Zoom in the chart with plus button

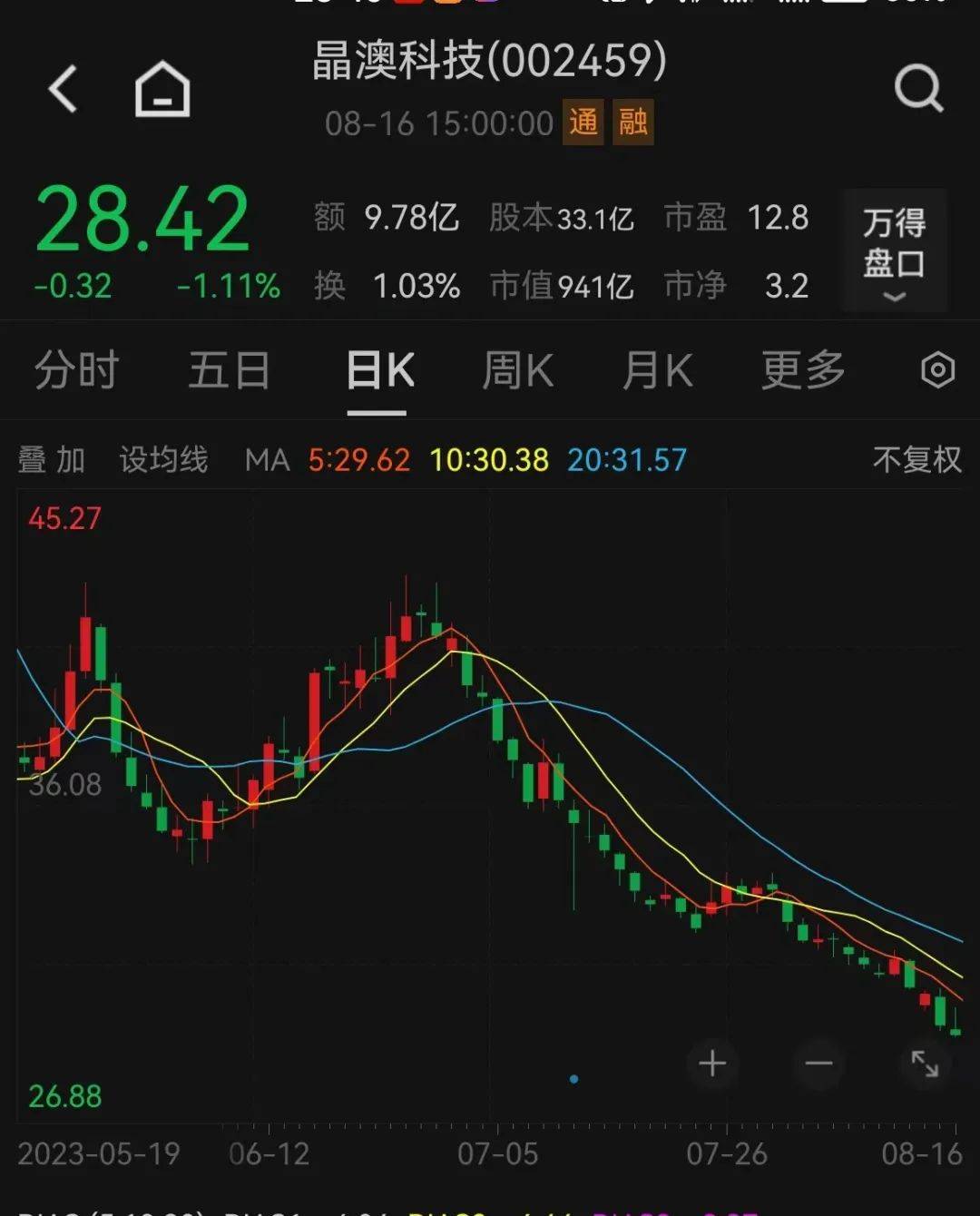(712, 1064)
